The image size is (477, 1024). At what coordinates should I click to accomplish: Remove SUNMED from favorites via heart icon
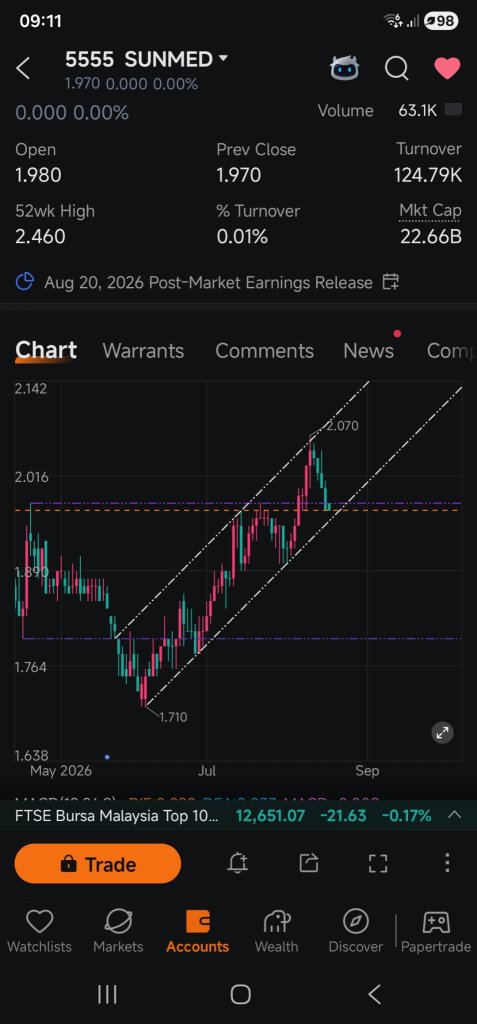point(448,68)
